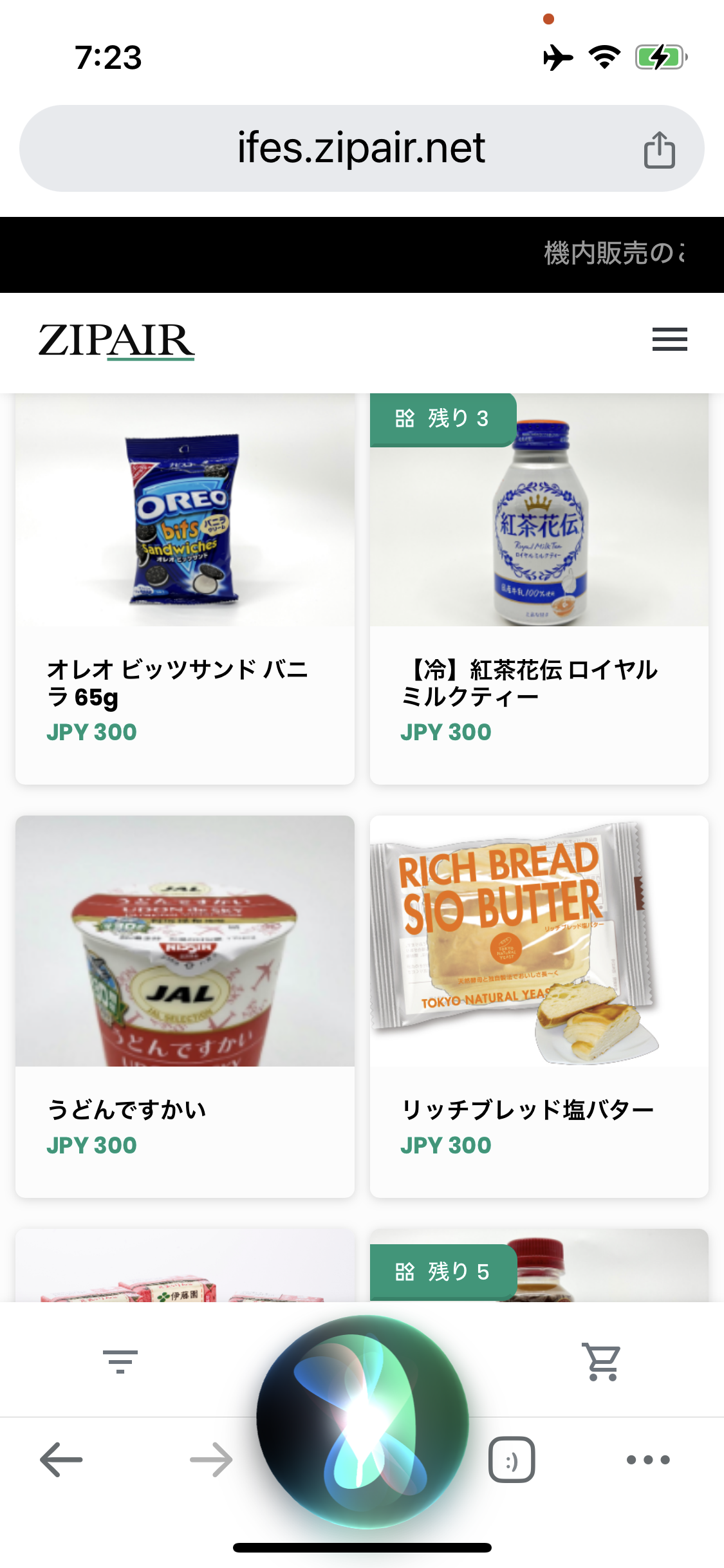Open the shopping cart
The height and width of the screenshot is (1568, 724).
click(602, 1361)
